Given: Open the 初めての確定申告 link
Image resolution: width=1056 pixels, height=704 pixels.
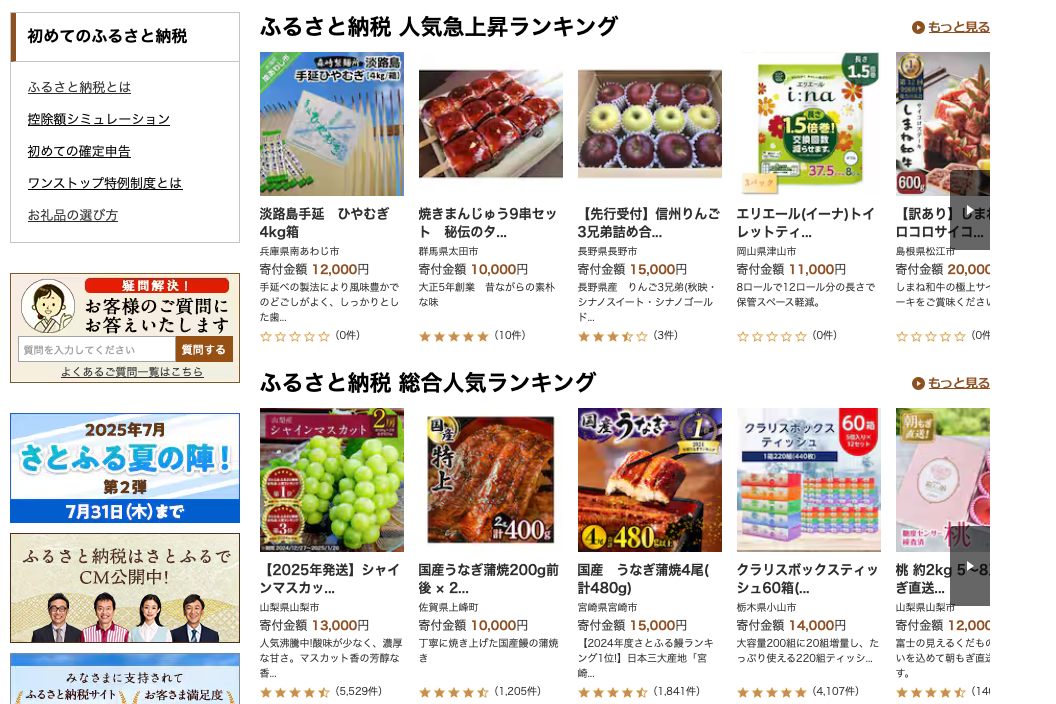Looking at the screenshot, I should coord(79,151).
